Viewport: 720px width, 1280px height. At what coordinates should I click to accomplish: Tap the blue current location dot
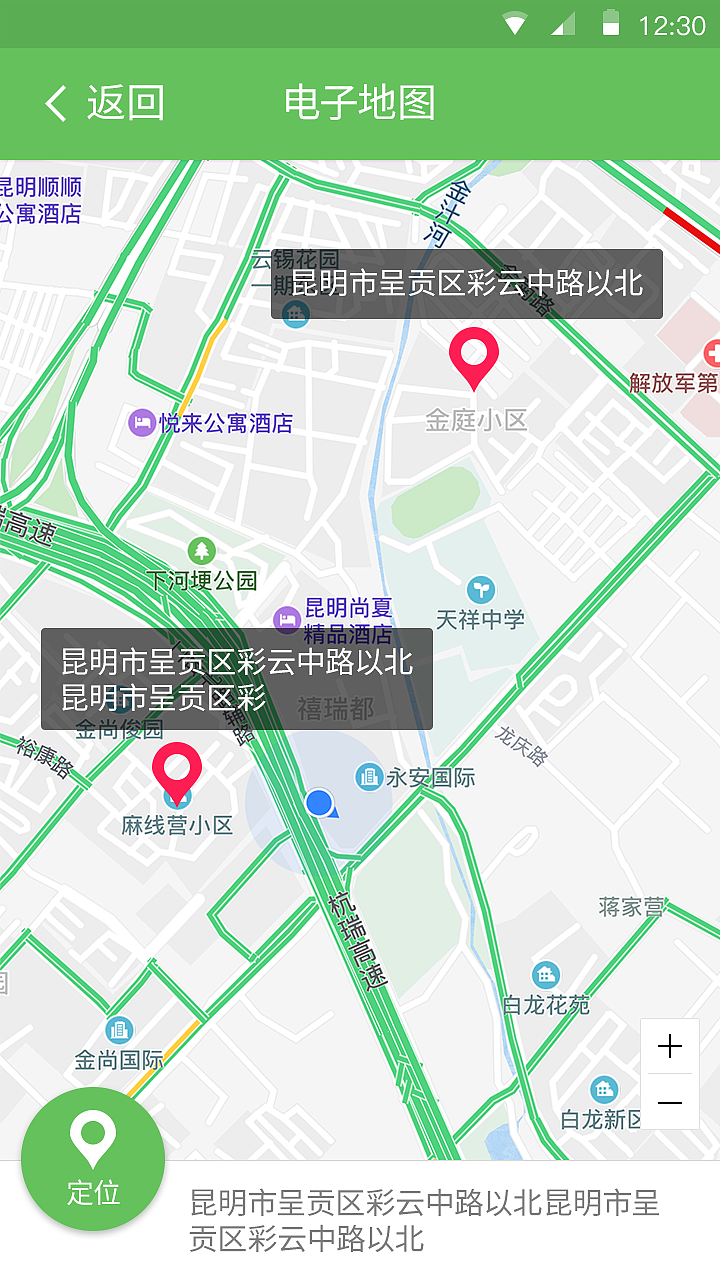320,801
